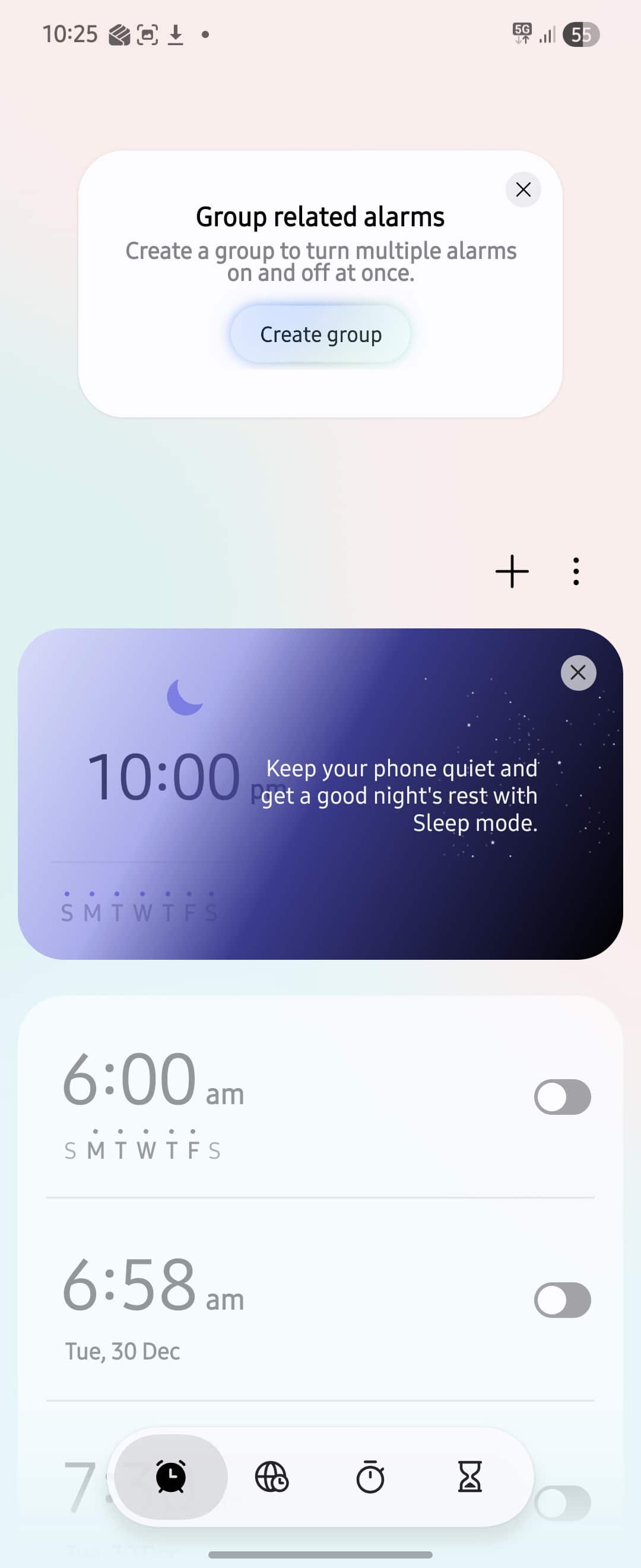Add a new alarm with plus icon
The width and height of the screenshot is (641, 1568).
tap(512, 571)
